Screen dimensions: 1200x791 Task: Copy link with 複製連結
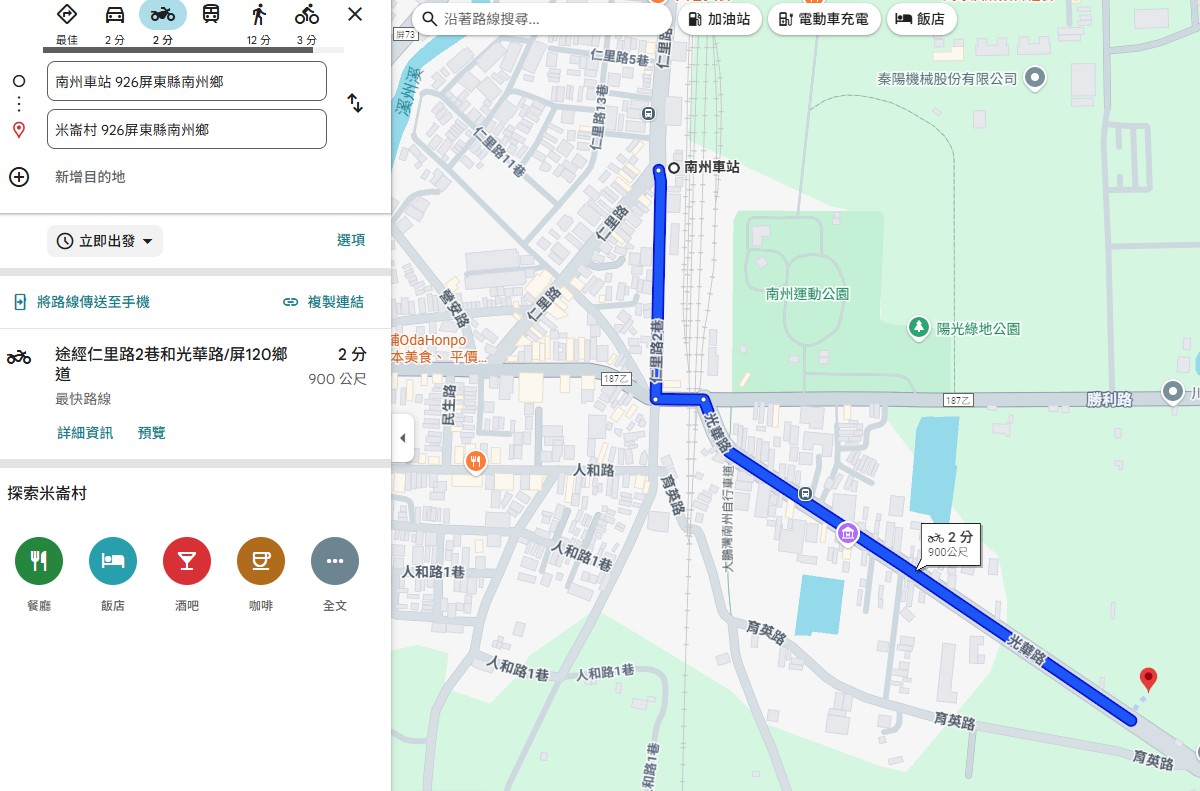click(323, 302)
